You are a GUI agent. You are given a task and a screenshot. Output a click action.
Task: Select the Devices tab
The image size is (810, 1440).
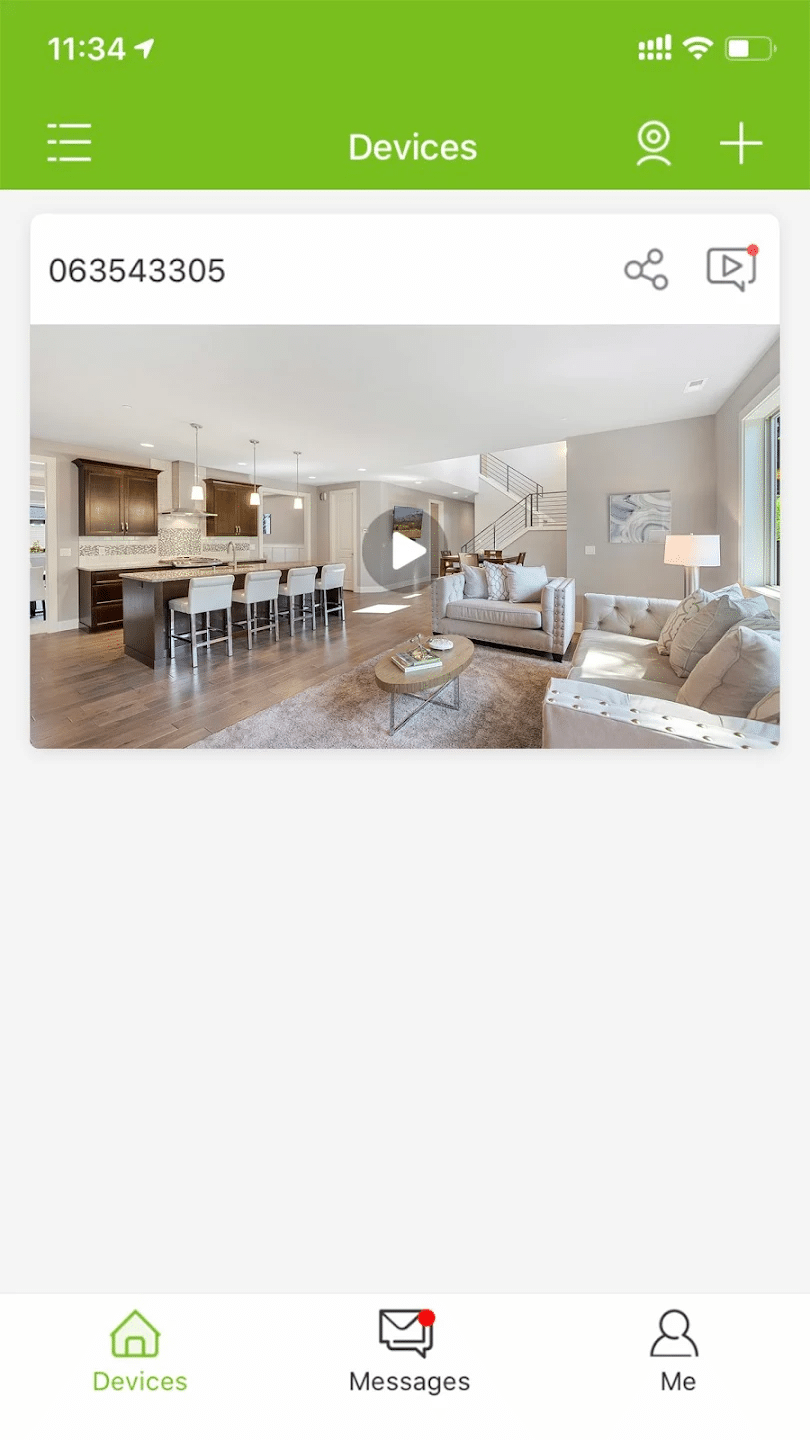click(x=139, y=1352)
